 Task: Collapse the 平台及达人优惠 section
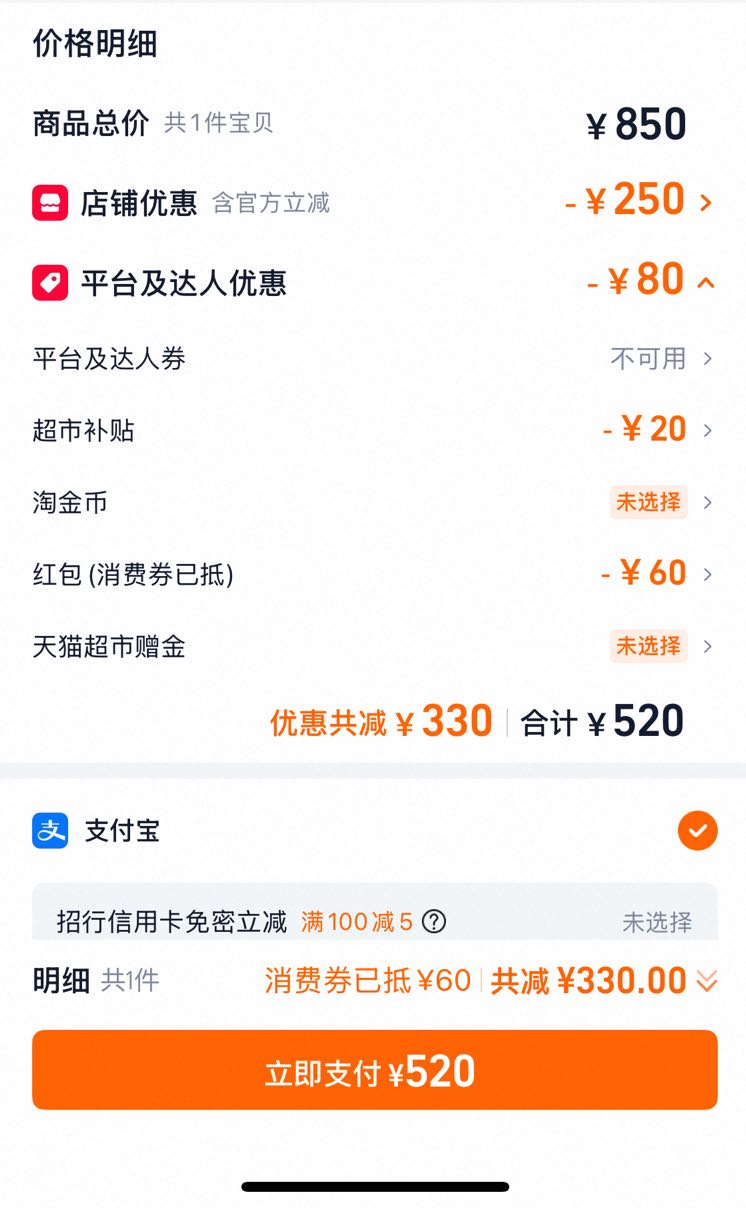[374, 282]
